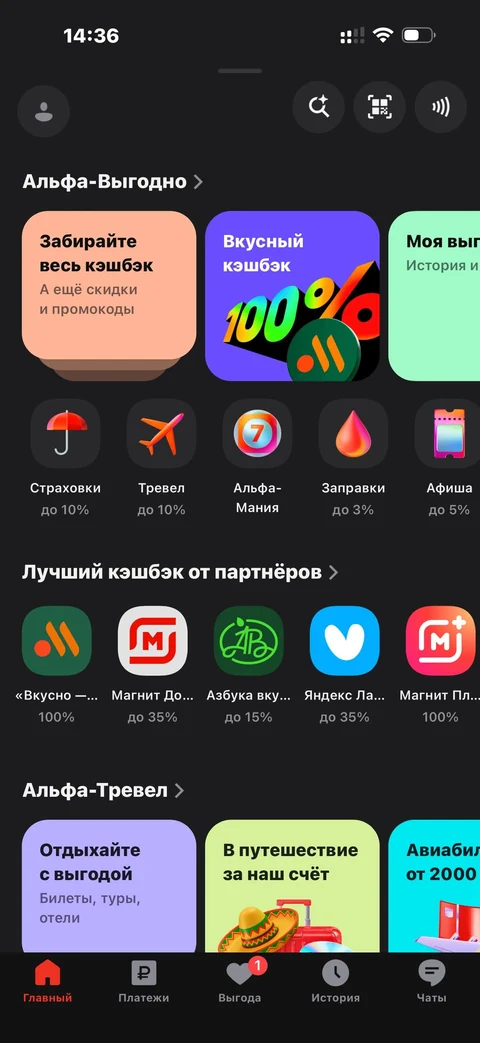Open the Страховки category

tap(65, 458)
